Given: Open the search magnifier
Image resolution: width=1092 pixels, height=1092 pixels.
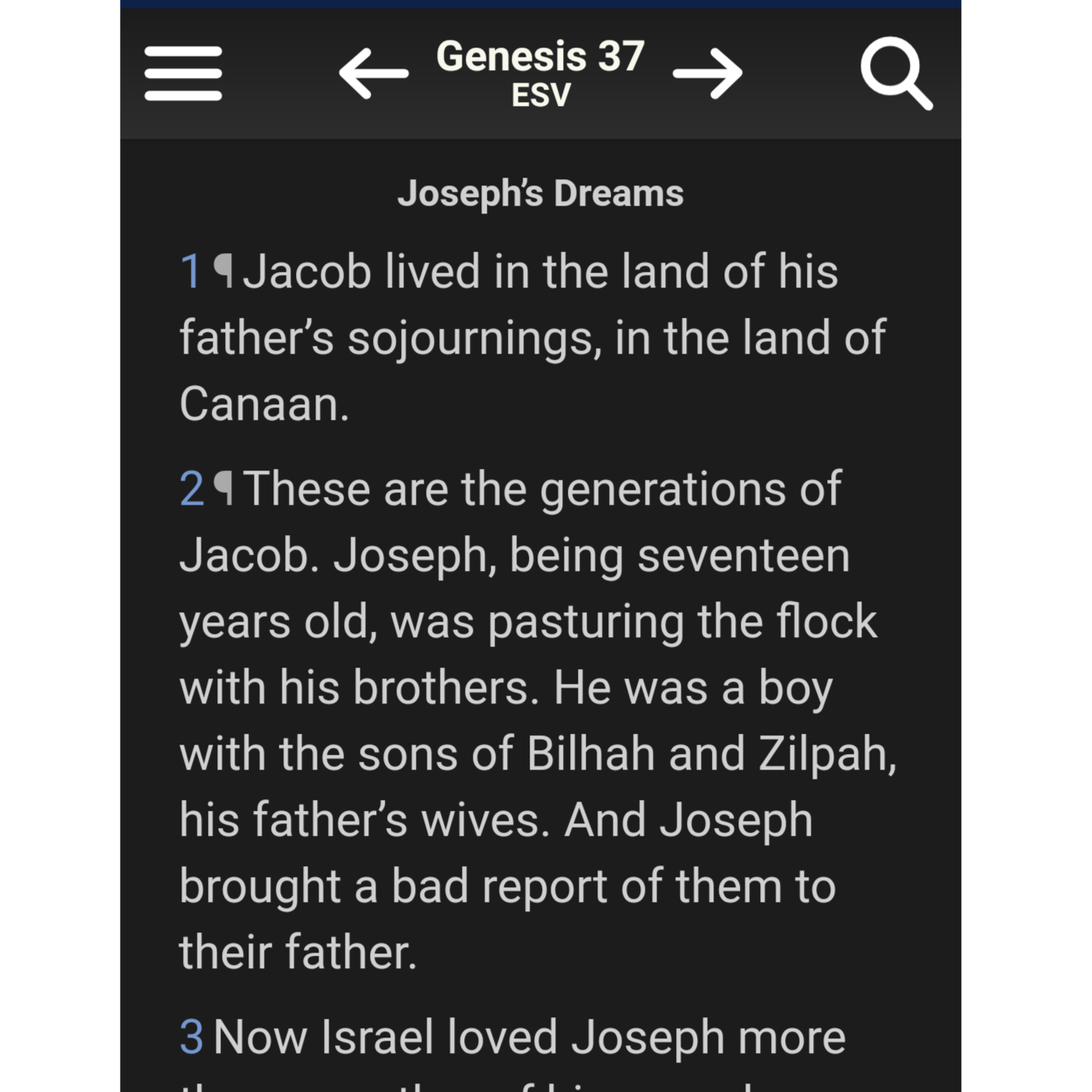Looking at the screenshot, I should (896, 73).
